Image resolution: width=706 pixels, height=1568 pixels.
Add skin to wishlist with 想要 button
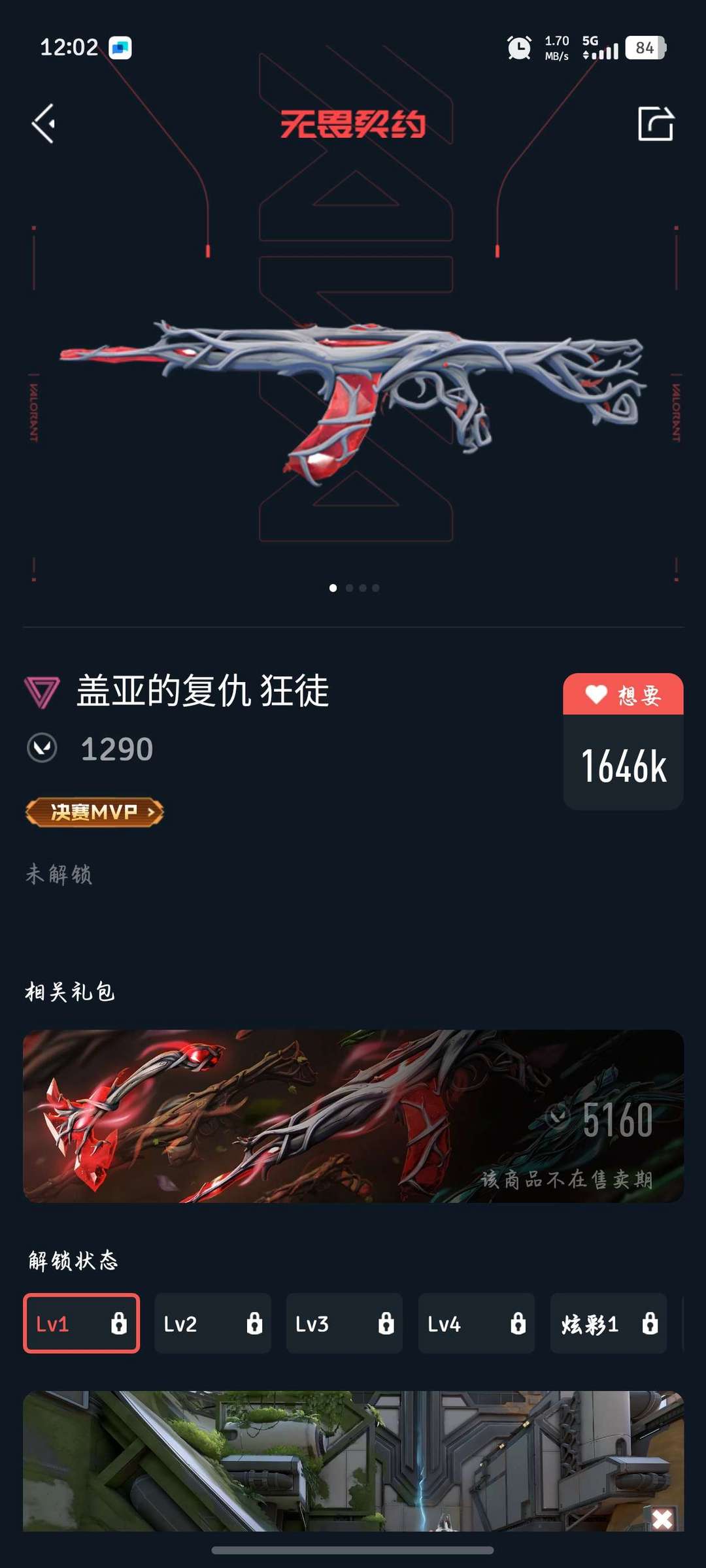(623, 695)
